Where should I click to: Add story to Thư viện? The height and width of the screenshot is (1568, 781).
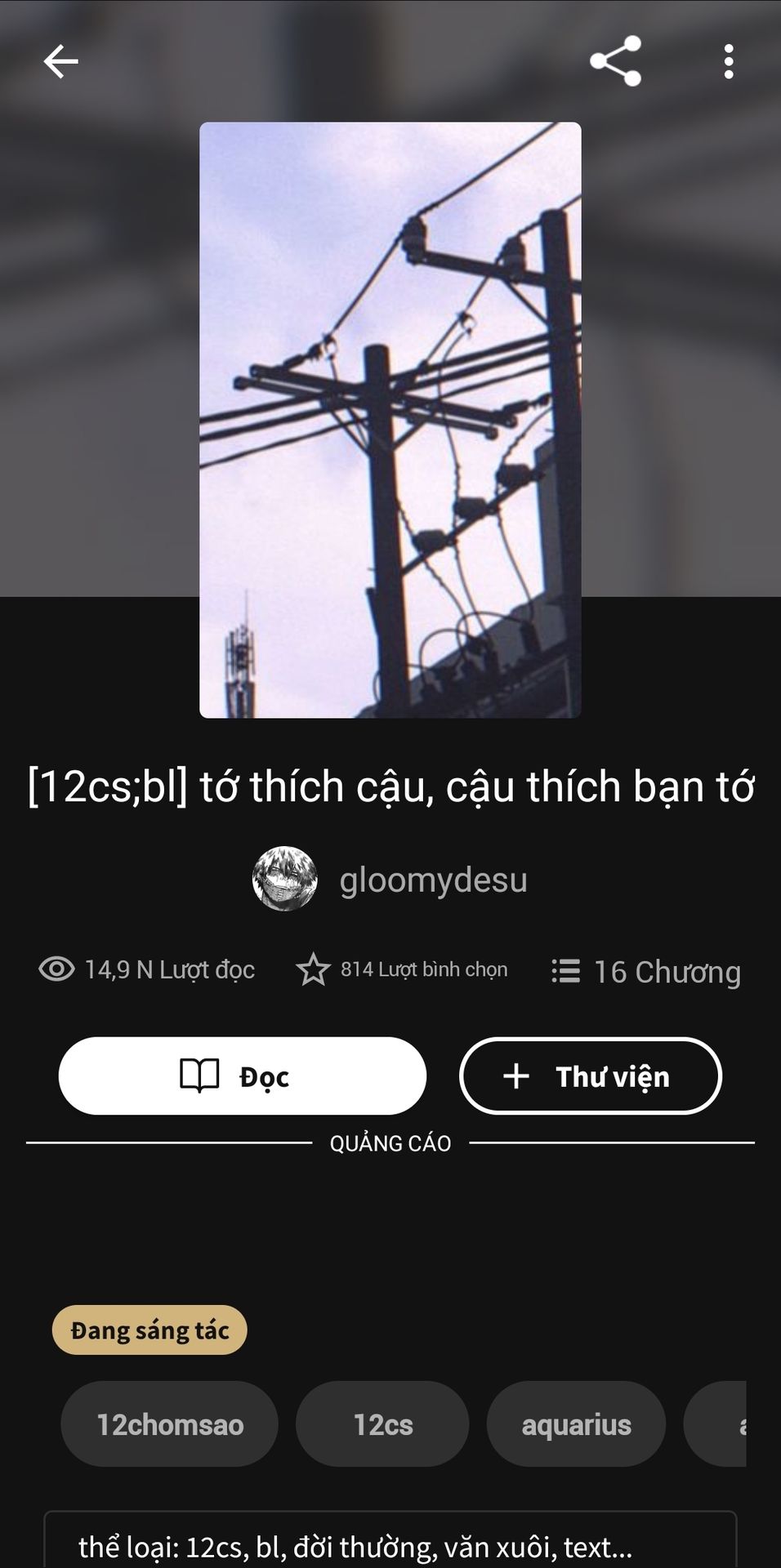[590, 1076]
